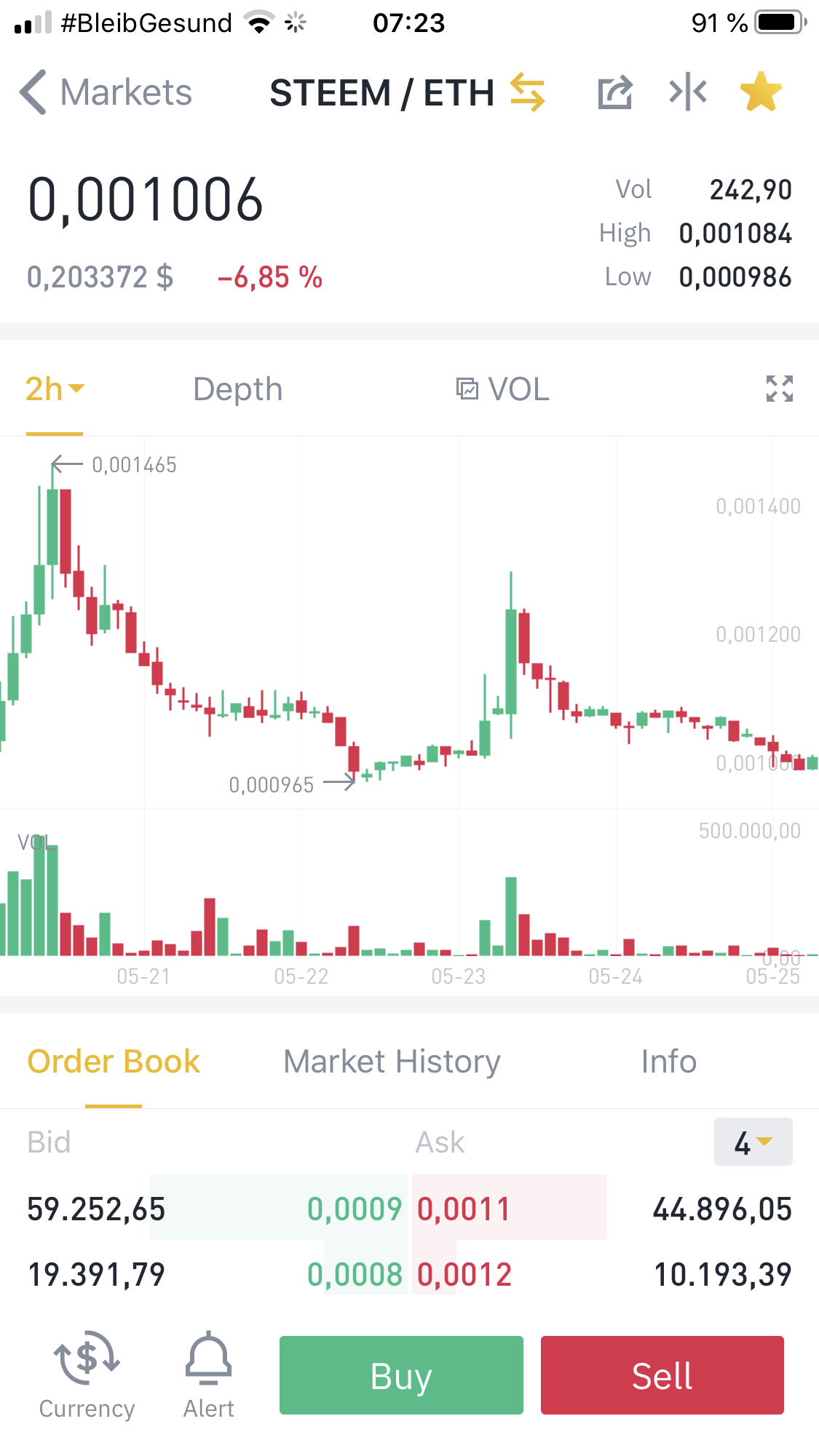Tap the red Sell button
Viewport: 819px width, 1456px height.
pyautogui.click(x=662, y=1375)
